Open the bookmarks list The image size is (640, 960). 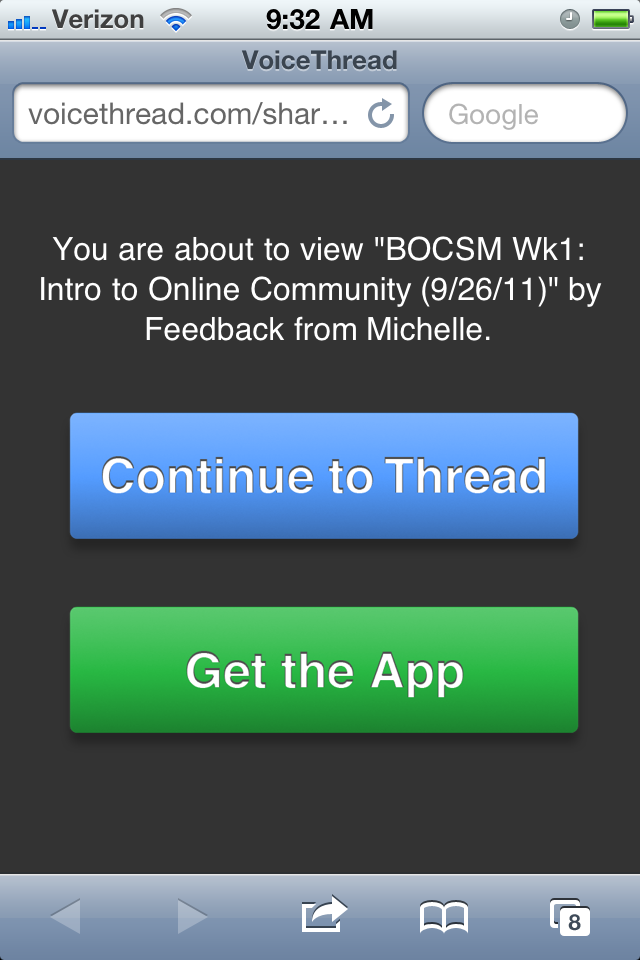(444, 915)
